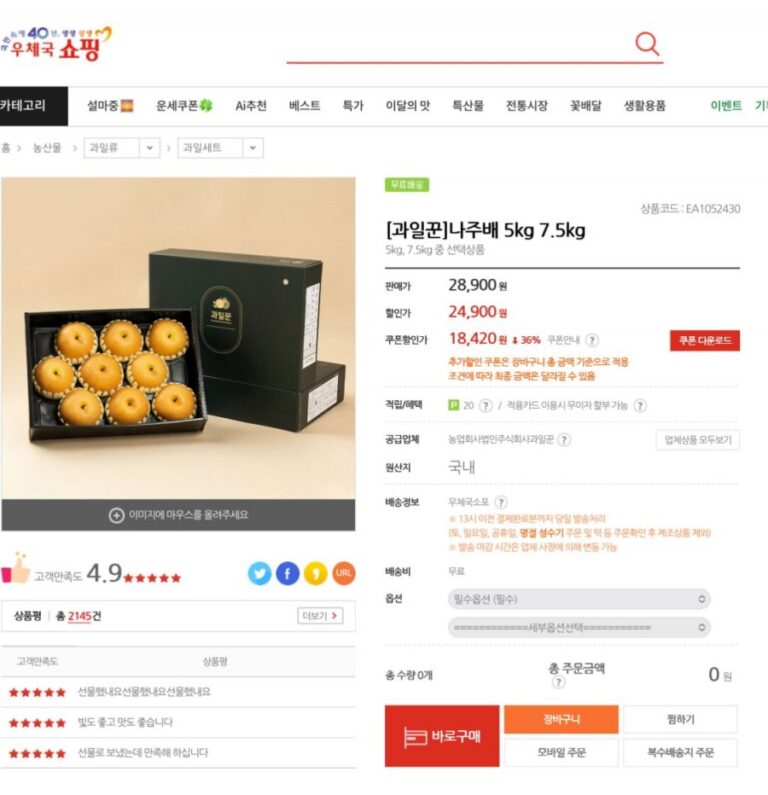Expand the 과일세트 breadcrumb dropdown
The height and width of the screenshot is (795, 768).
click(x=252, y=148)
